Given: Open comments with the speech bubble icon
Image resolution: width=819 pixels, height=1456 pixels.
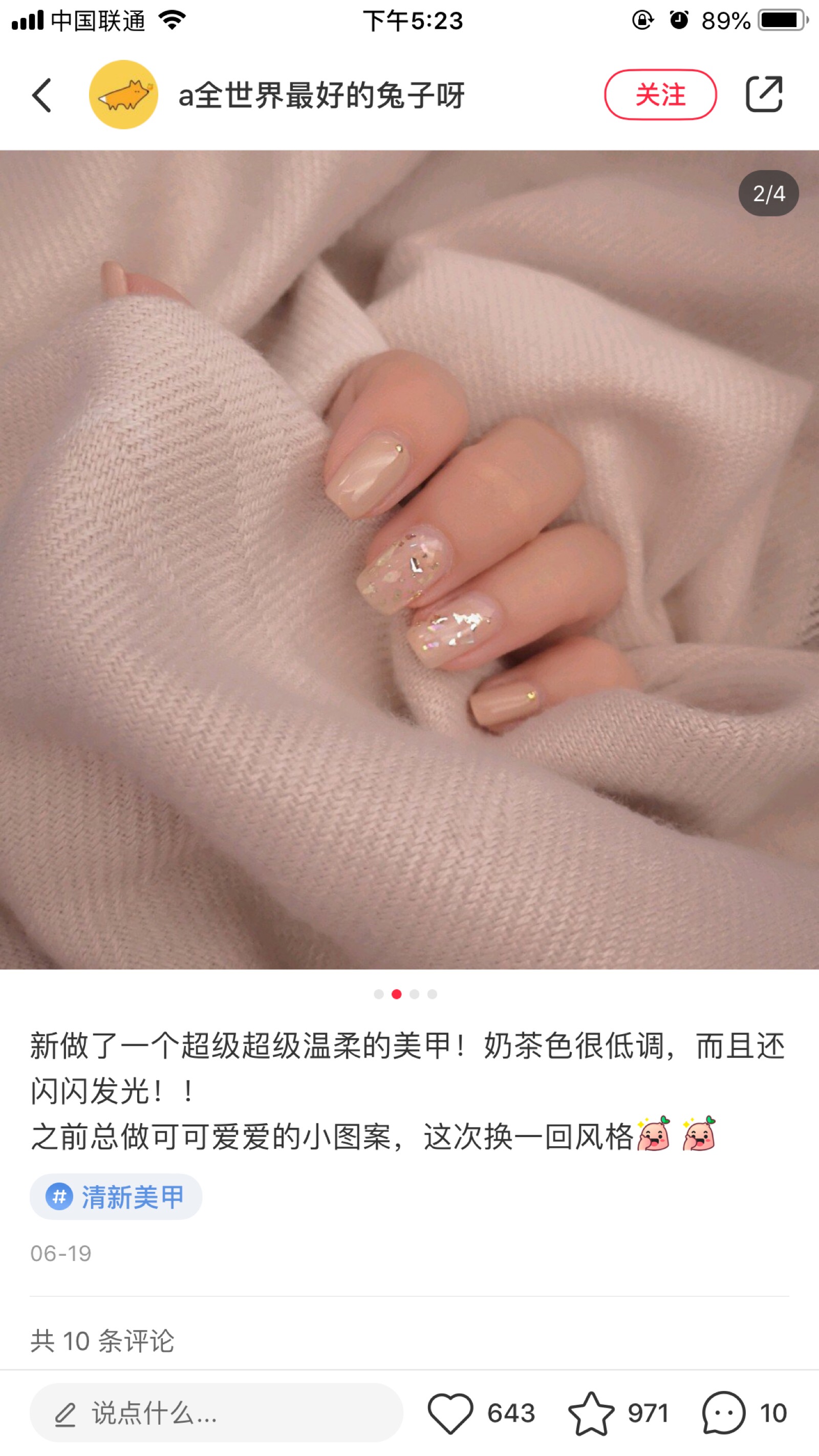Looking at the screenshot, I should click(x=724, y=1413).
